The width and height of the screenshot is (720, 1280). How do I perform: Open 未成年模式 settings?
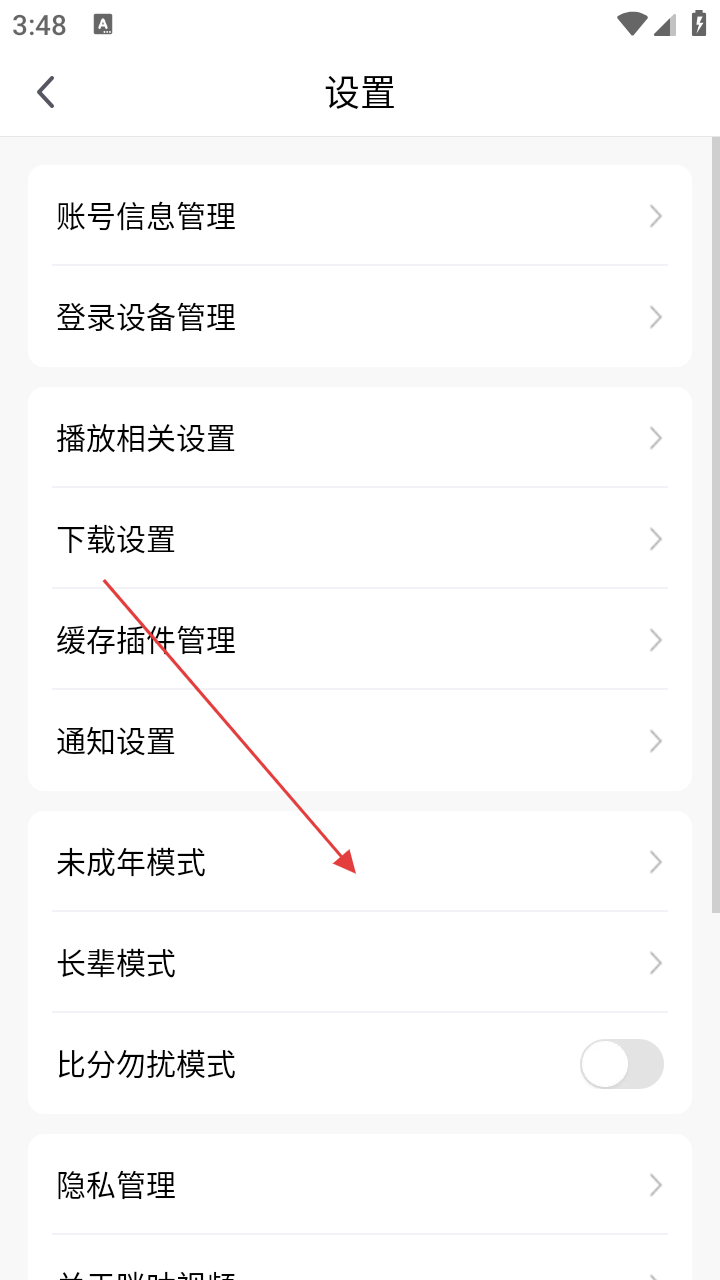[360, 862]
